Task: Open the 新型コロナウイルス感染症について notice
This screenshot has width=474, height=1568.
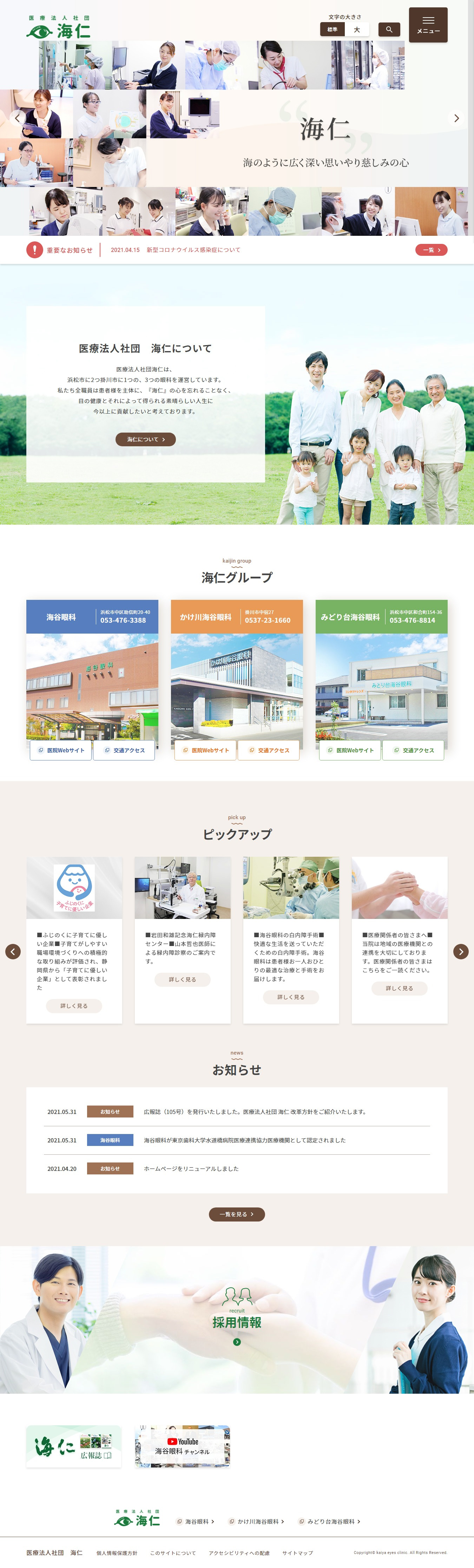Action: 193,250
